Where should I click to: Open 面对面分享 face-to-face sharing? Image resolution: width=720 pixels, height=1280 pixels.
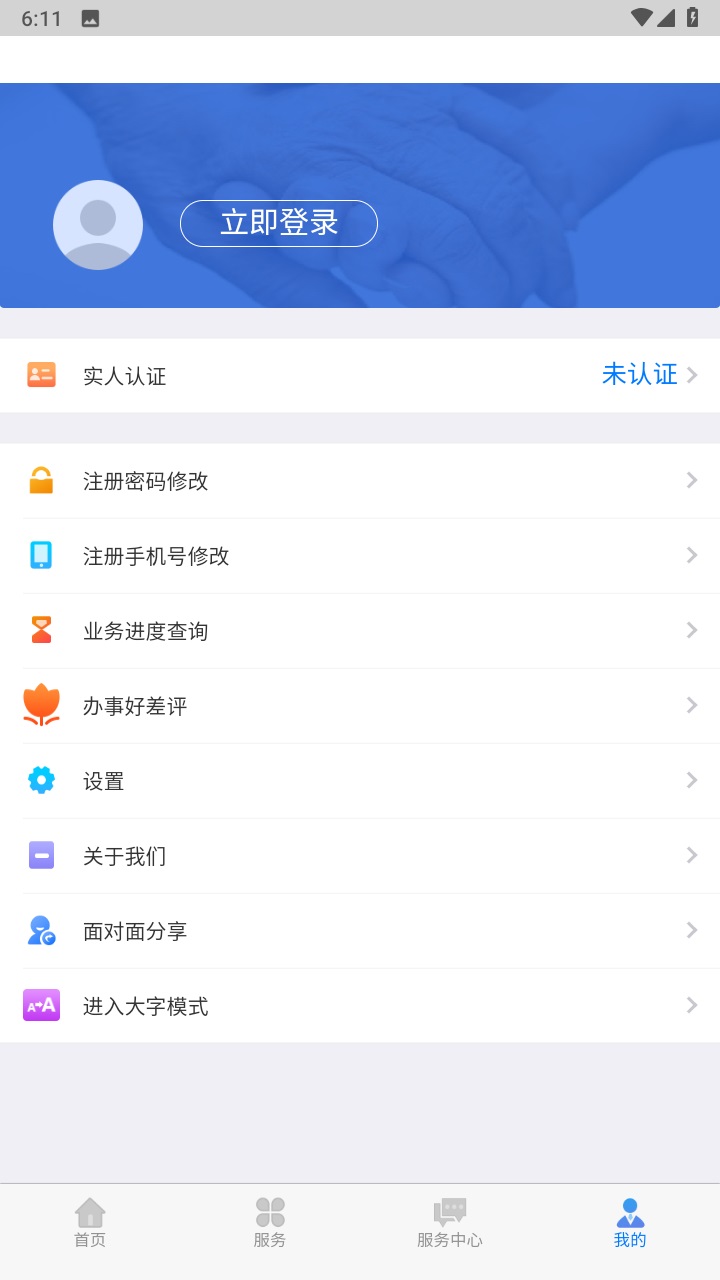pos(360,931)
